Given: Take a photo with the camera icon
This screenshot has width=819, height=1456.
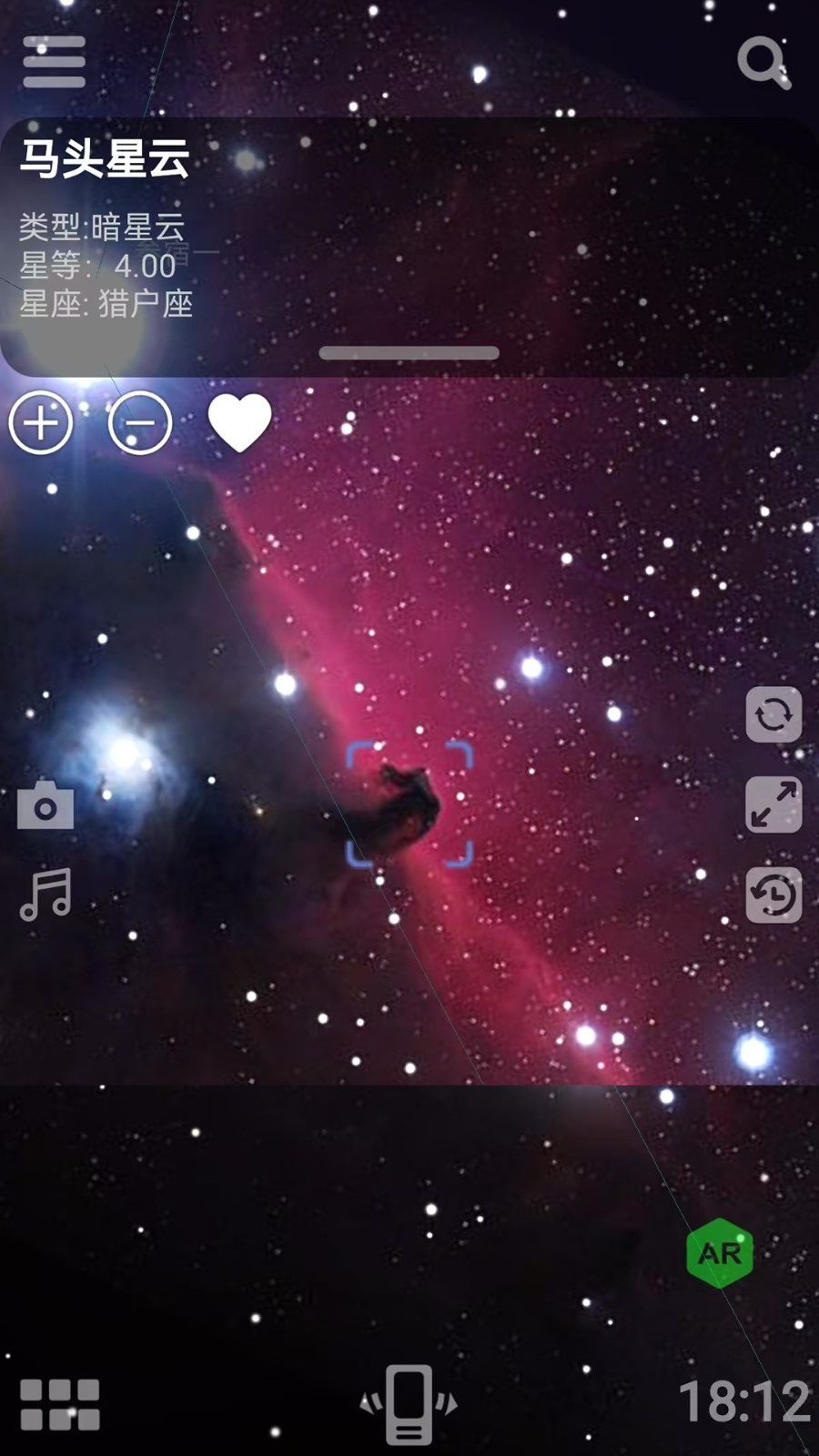Looking at the screenshot, I should pos(45,805).
